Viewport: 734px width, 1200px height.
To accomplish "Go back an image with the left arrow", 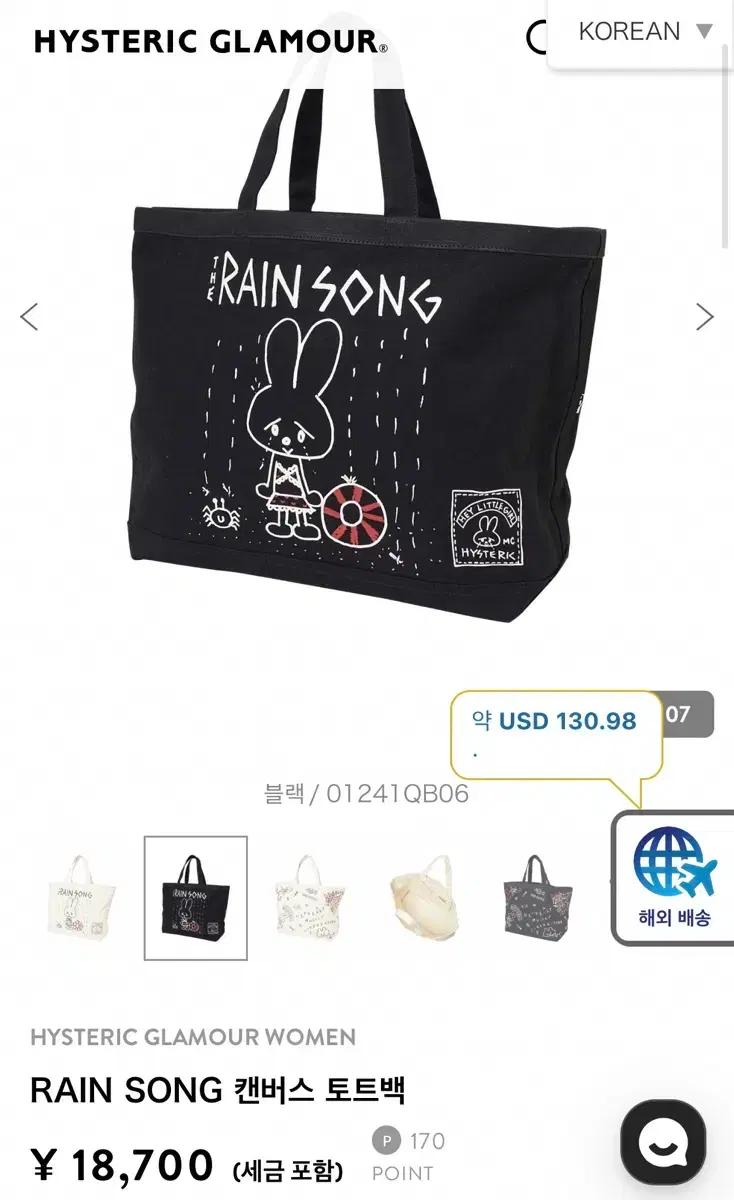I will click(29, 315).
